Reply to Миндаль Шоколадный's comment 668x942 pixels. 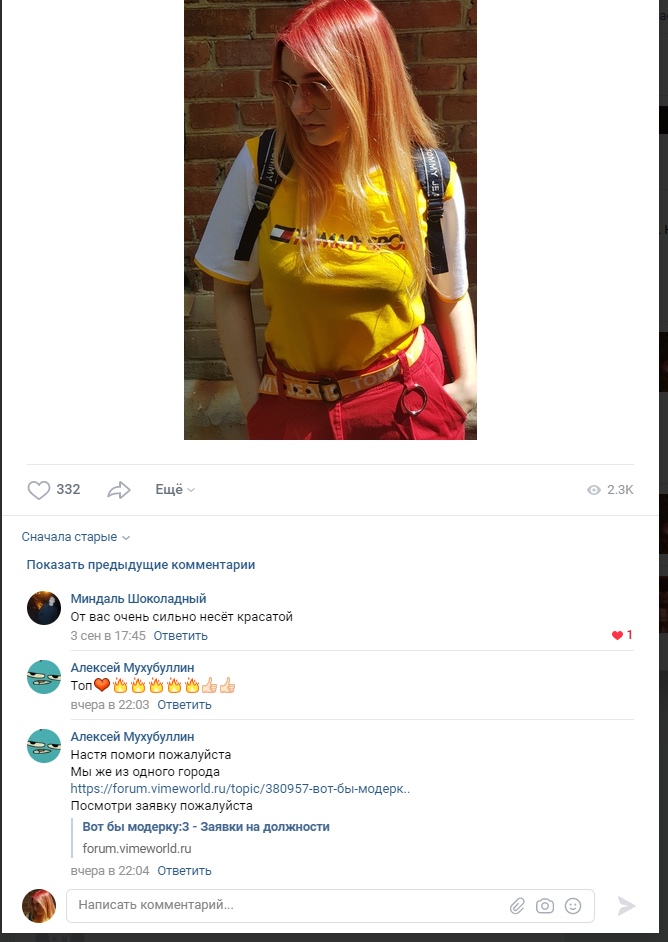(180, 636)
